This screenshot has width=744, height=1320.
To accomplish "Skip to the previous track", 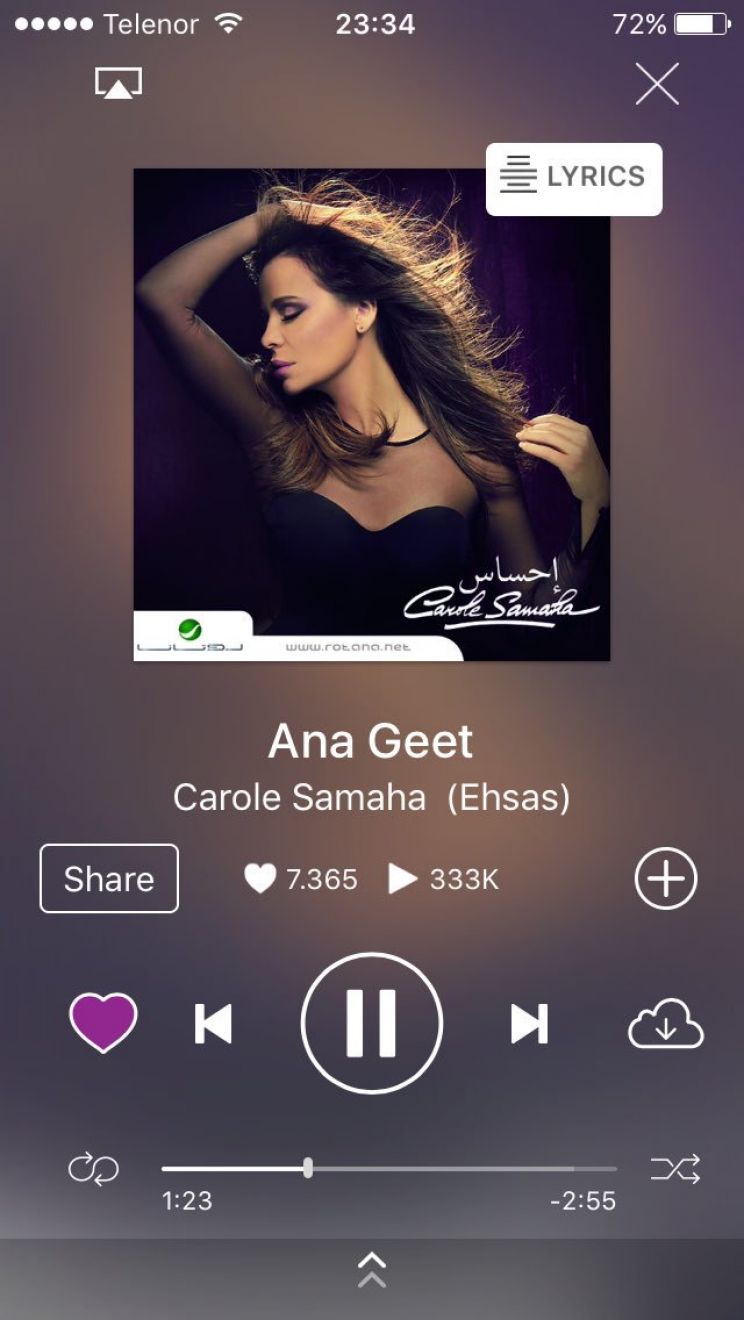I will click(213, 1024).
